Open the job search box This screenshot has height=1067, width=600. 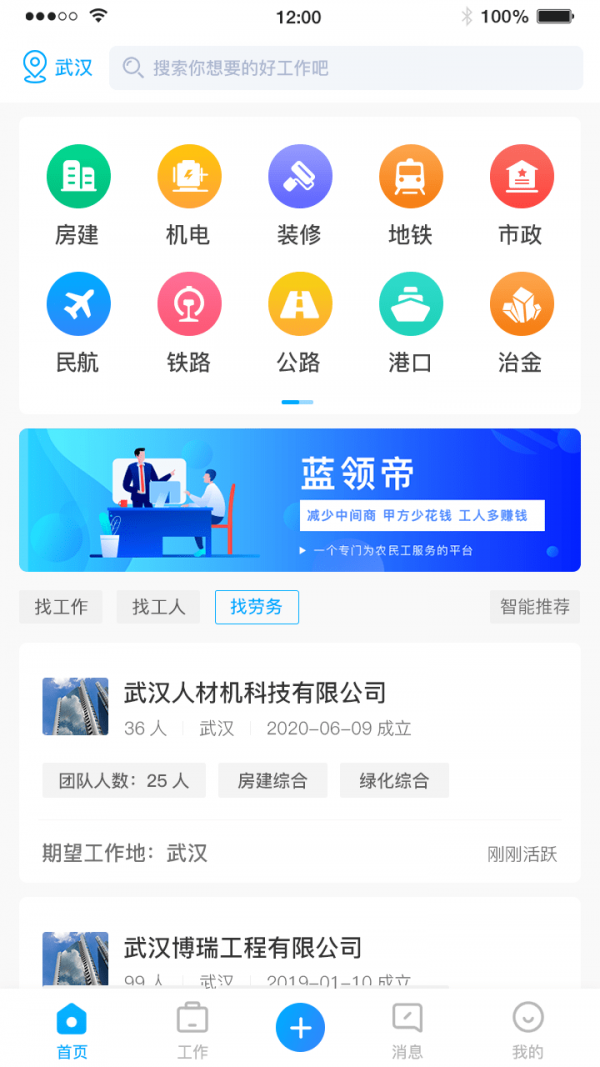click(345, 68)
